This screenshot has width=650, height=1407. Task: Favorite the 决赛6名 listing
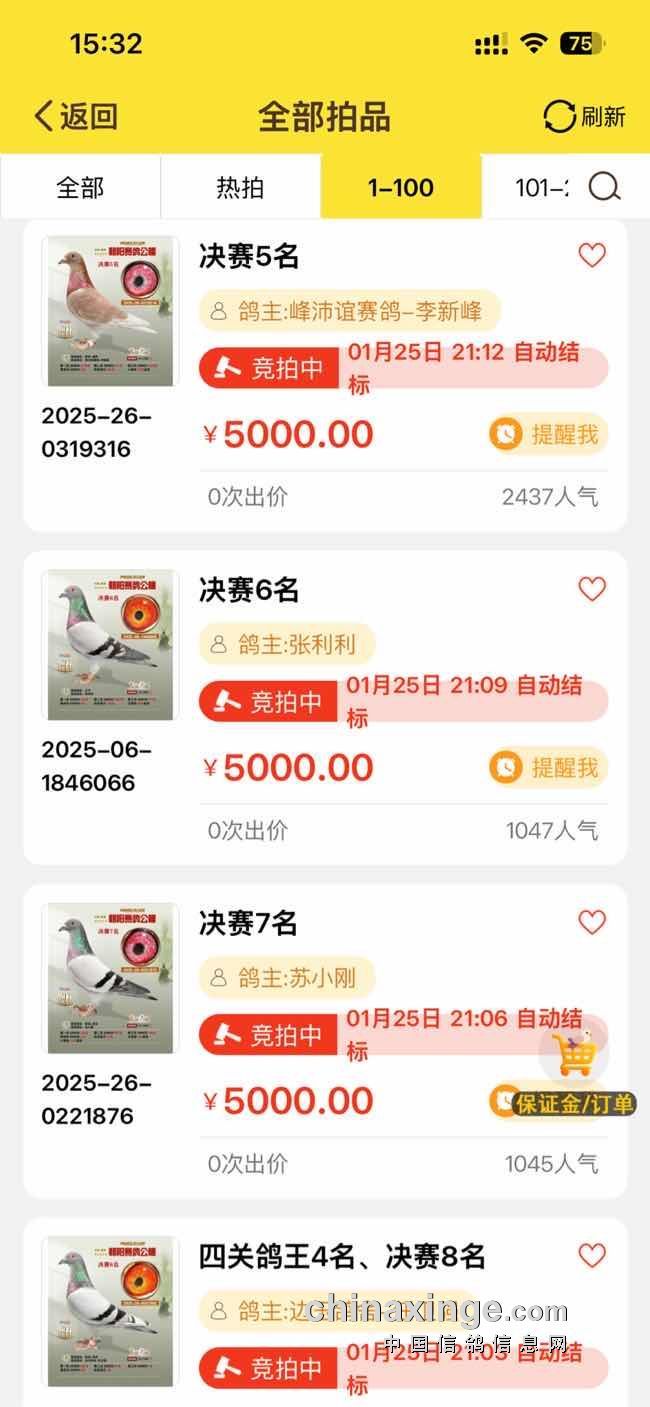(x=592, y=589)
